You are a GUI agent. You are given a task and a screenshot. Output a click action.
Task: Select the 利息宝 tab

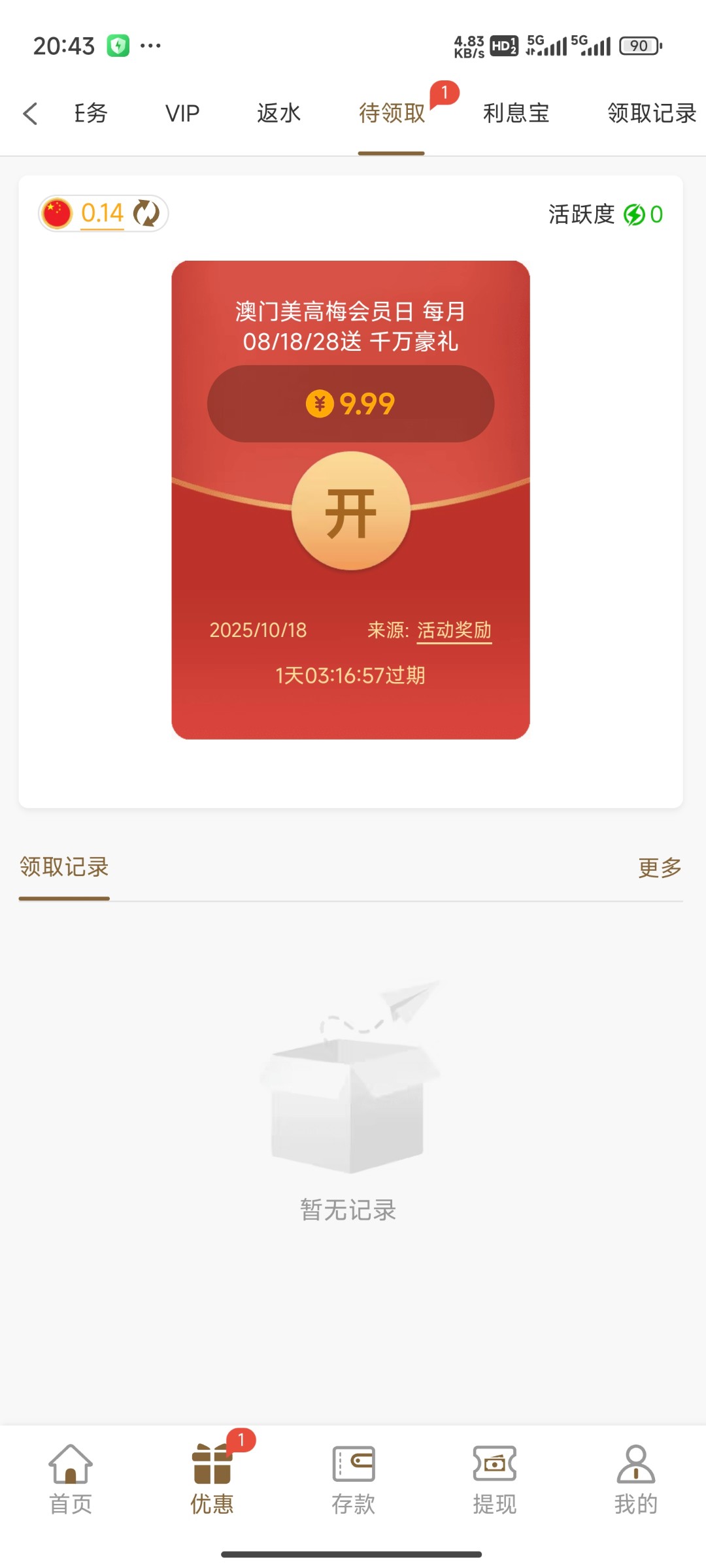tap(516, 113)
